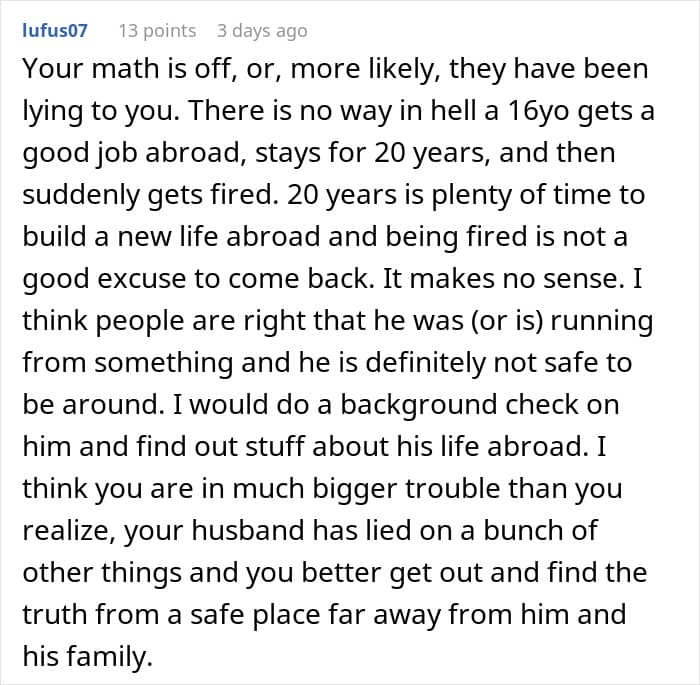Open lufus07's user profile
700x685 pixels.
(x=55, y=30)
